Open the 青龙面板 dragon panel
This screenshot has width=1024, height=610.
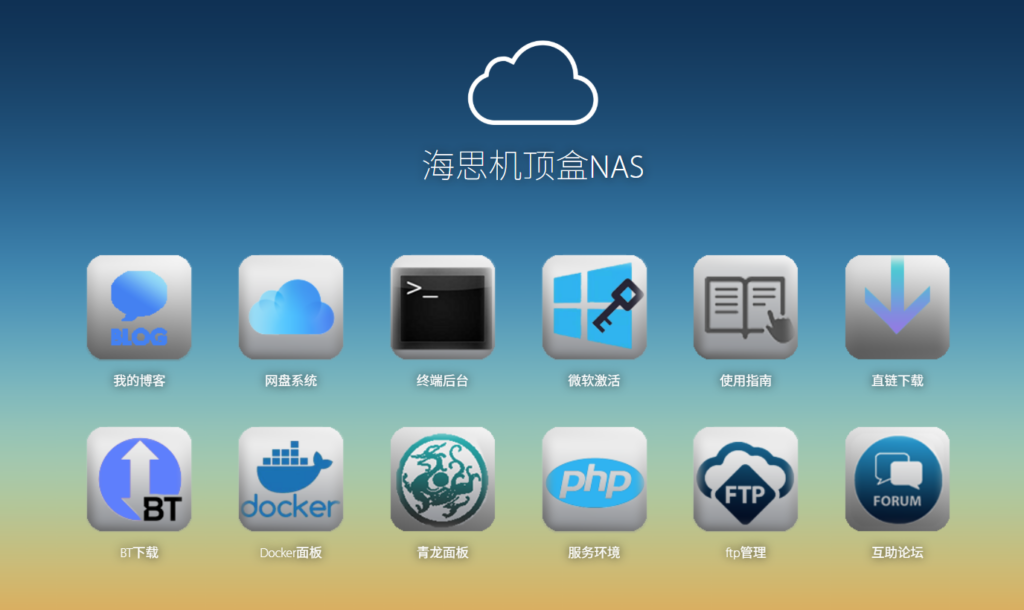(x=442, y=479)
